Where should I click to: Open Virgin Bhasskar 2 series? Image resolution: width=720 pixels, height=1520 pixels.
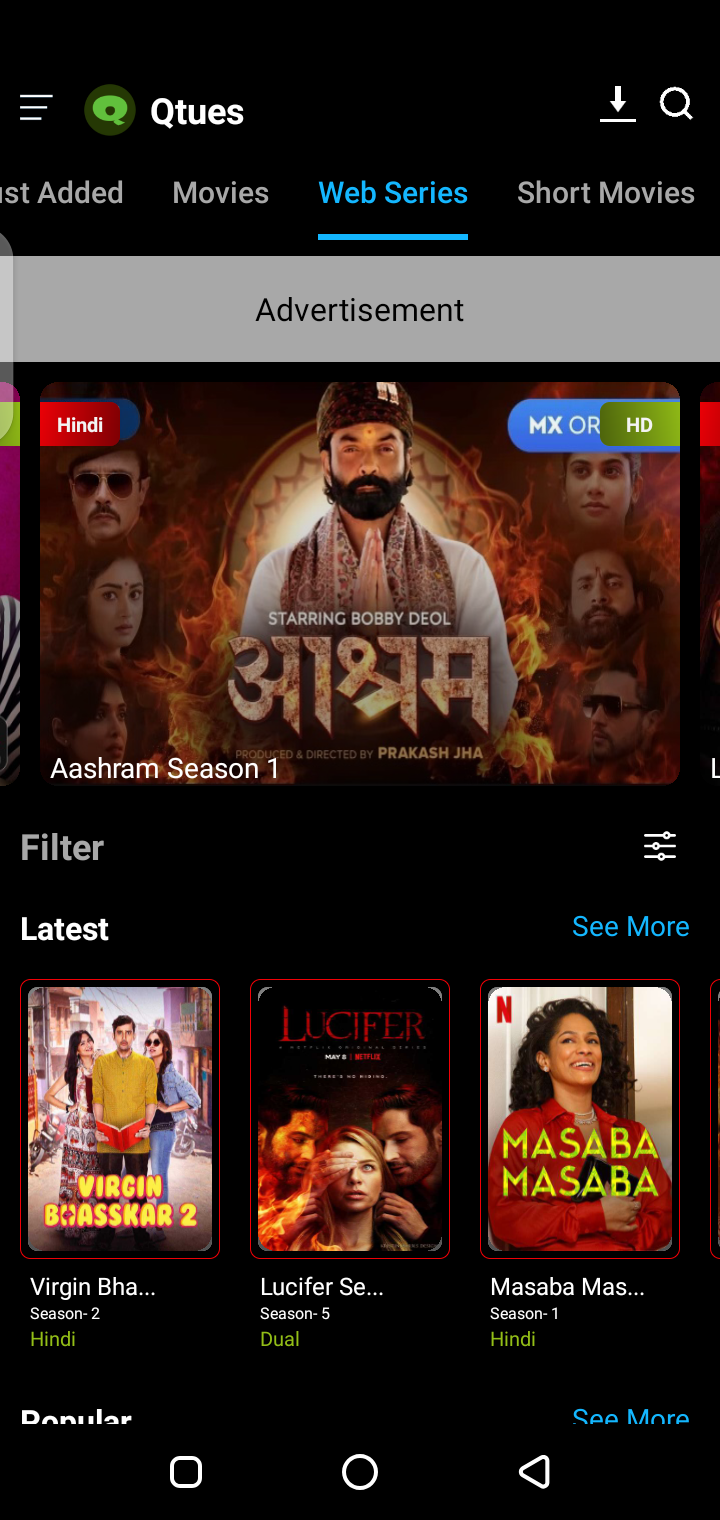pyautogui.click(x=120, y=1119)
